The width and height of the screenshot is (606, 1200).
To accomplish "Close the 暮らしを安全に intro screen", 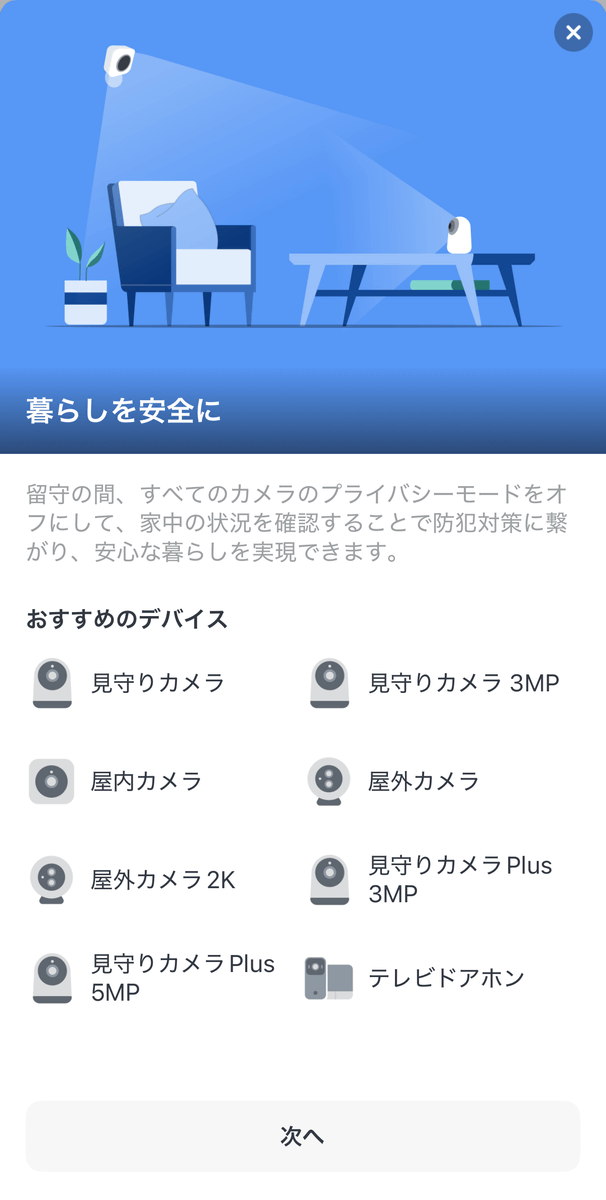I will coord(573,33).
